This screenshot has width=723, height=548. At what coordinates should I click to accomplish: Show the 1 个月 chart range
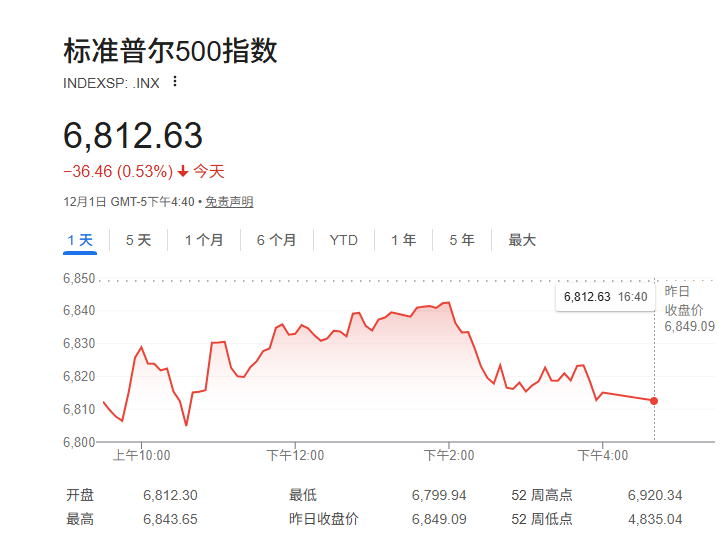pos(204,240)
